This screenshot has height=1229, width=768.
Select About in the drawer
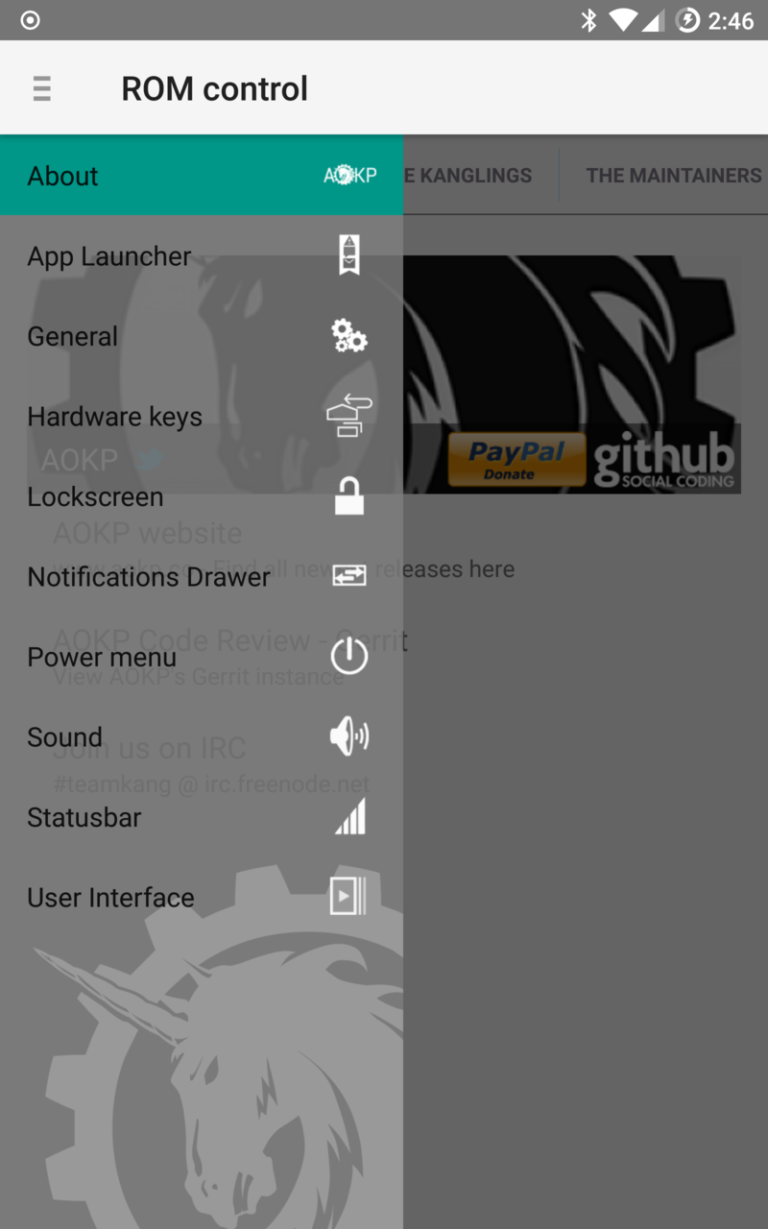click(x=200, y=176)
